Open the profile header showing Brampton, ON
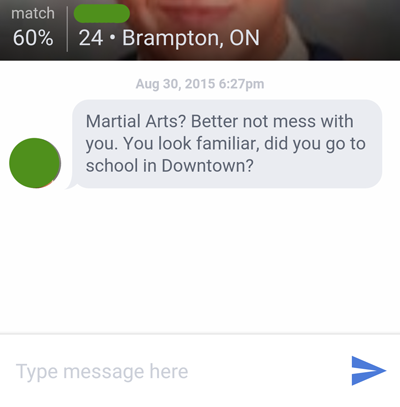Image resolution: width=400 pixels, height=407 pixels. tap(200, 30)
